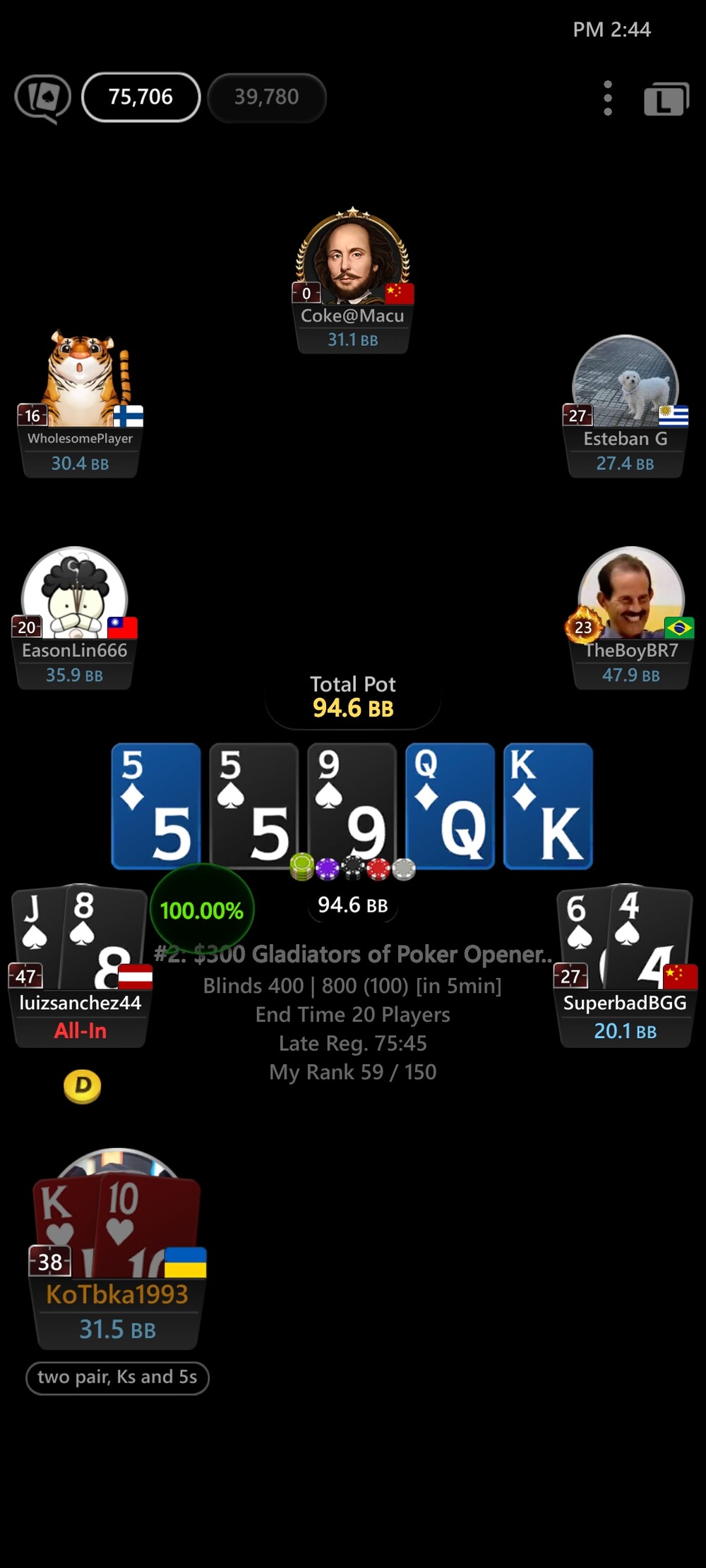This screenshot has height=1568, width=706.
Task: Switch to the 39,780 table tab
Action: coord(267,97)
